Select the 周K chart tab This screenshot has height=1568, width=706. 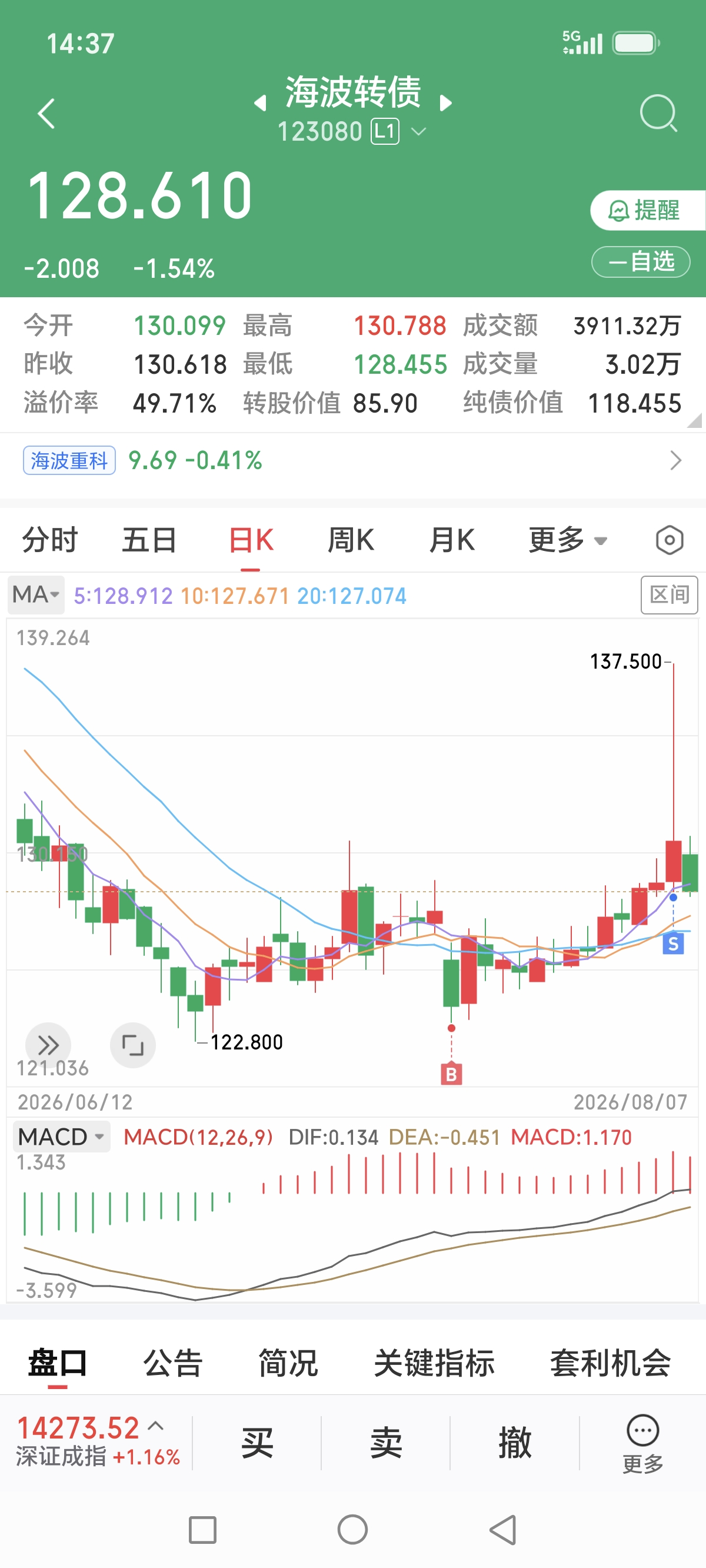(351, 540)
